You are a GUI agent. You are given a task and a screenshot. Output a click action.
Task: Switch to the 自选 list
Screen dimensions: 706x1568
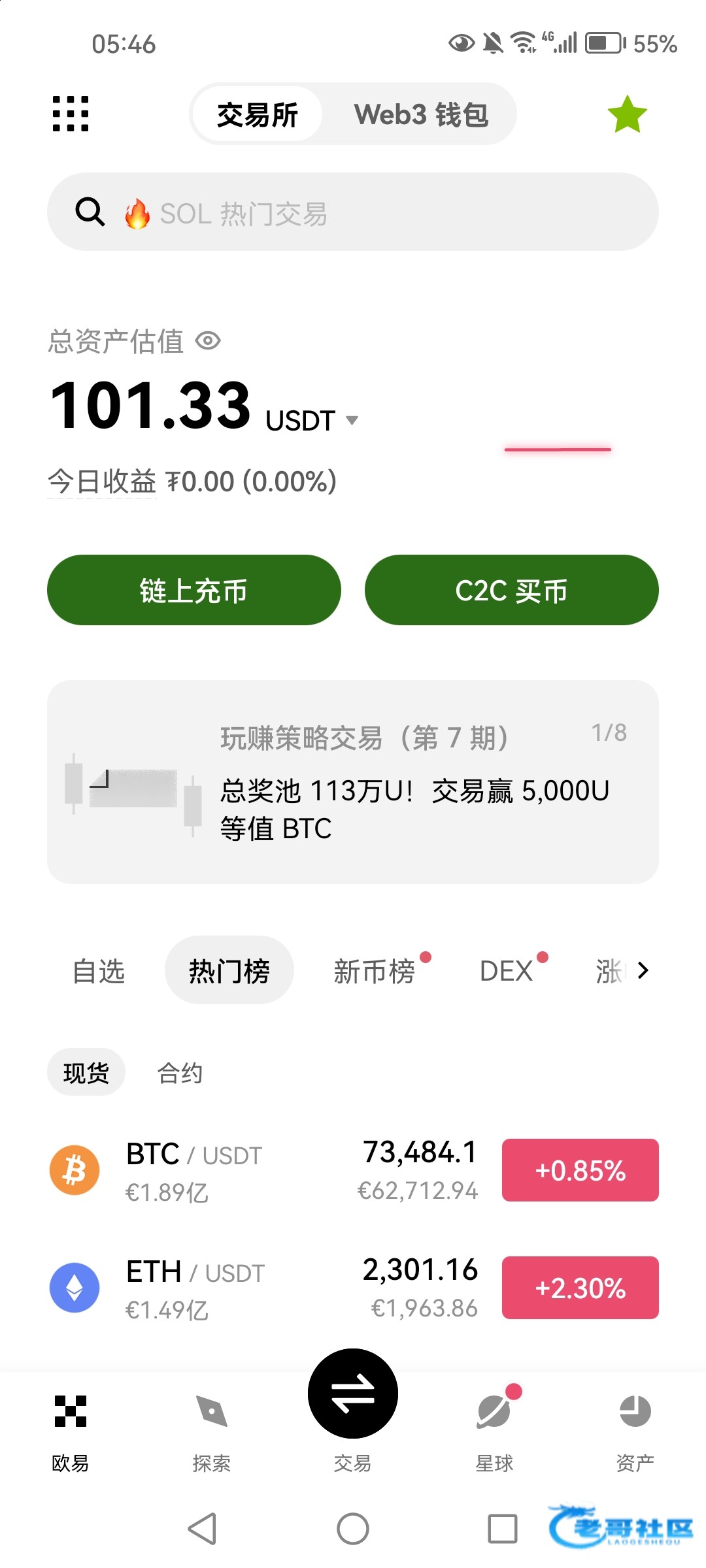[99, 971]
